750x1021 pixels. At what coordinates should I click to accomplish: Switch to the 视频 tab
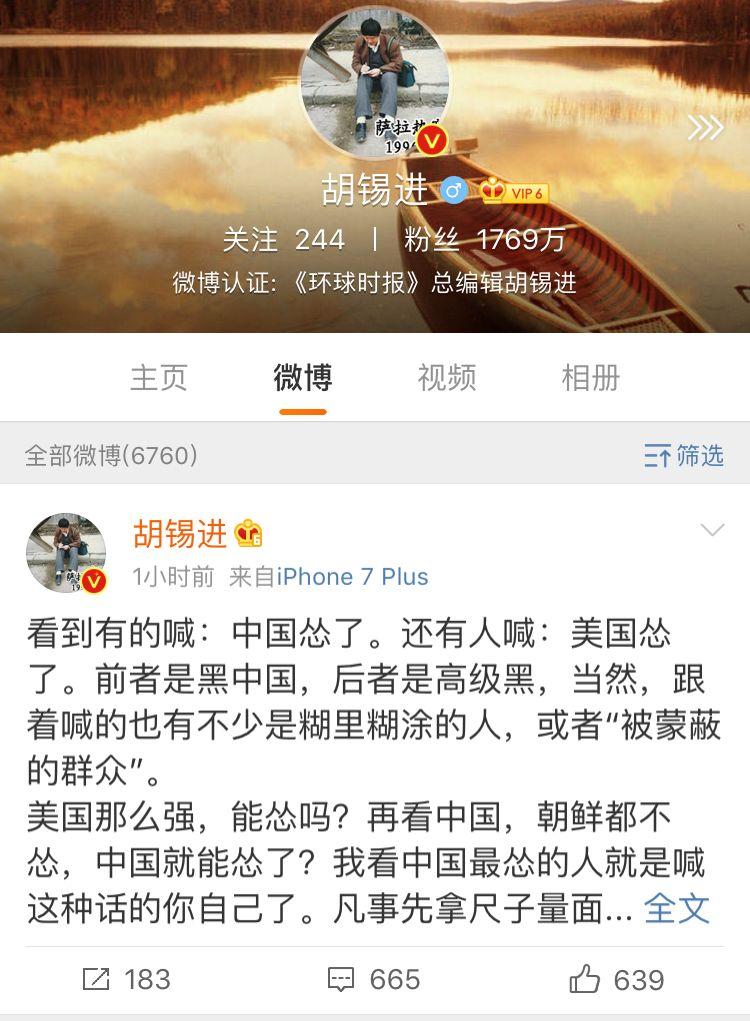pos(447,378)
